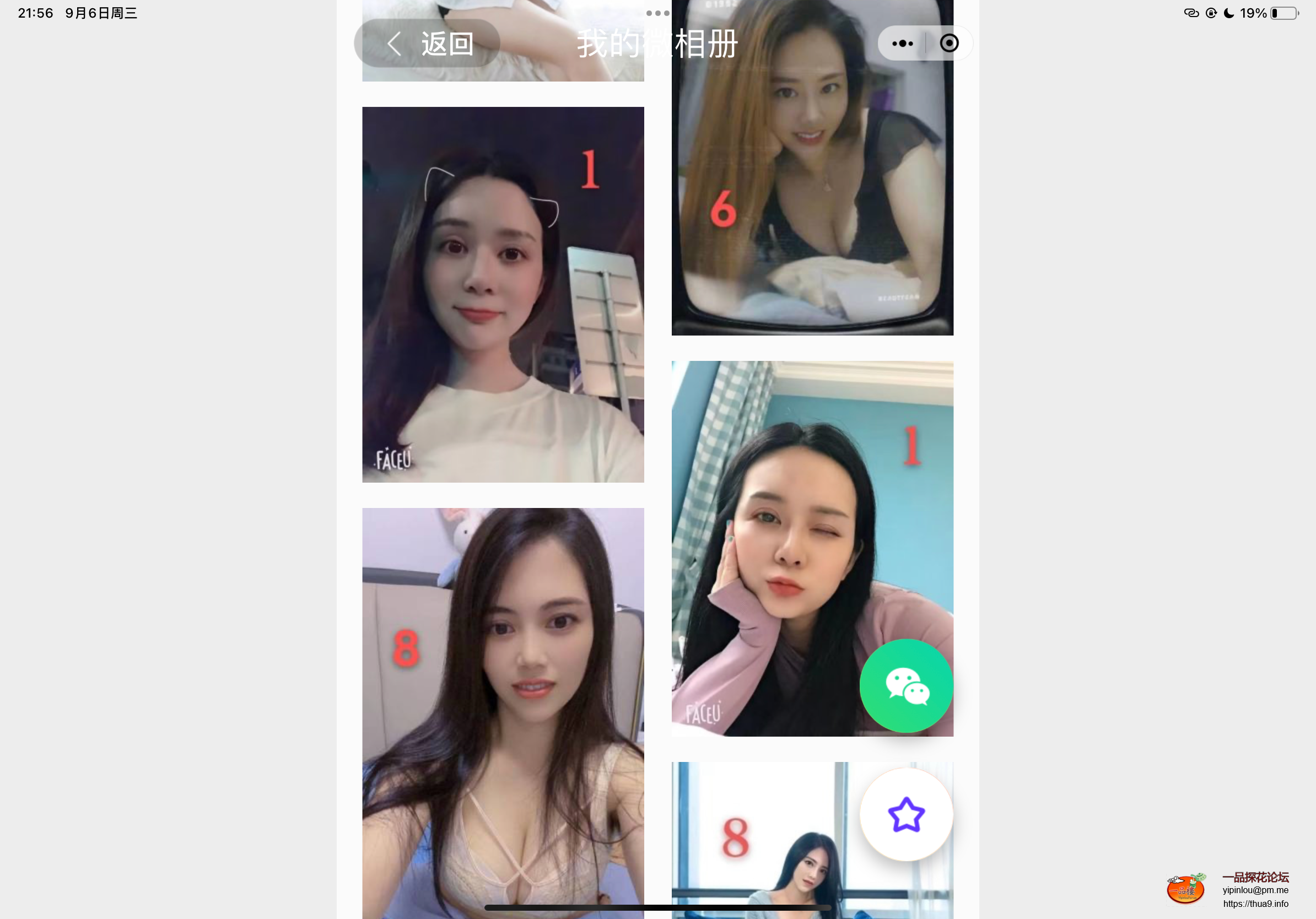Tap the purple star favorite button
This screenshot has height=919, width=1316.
[905, 814]
